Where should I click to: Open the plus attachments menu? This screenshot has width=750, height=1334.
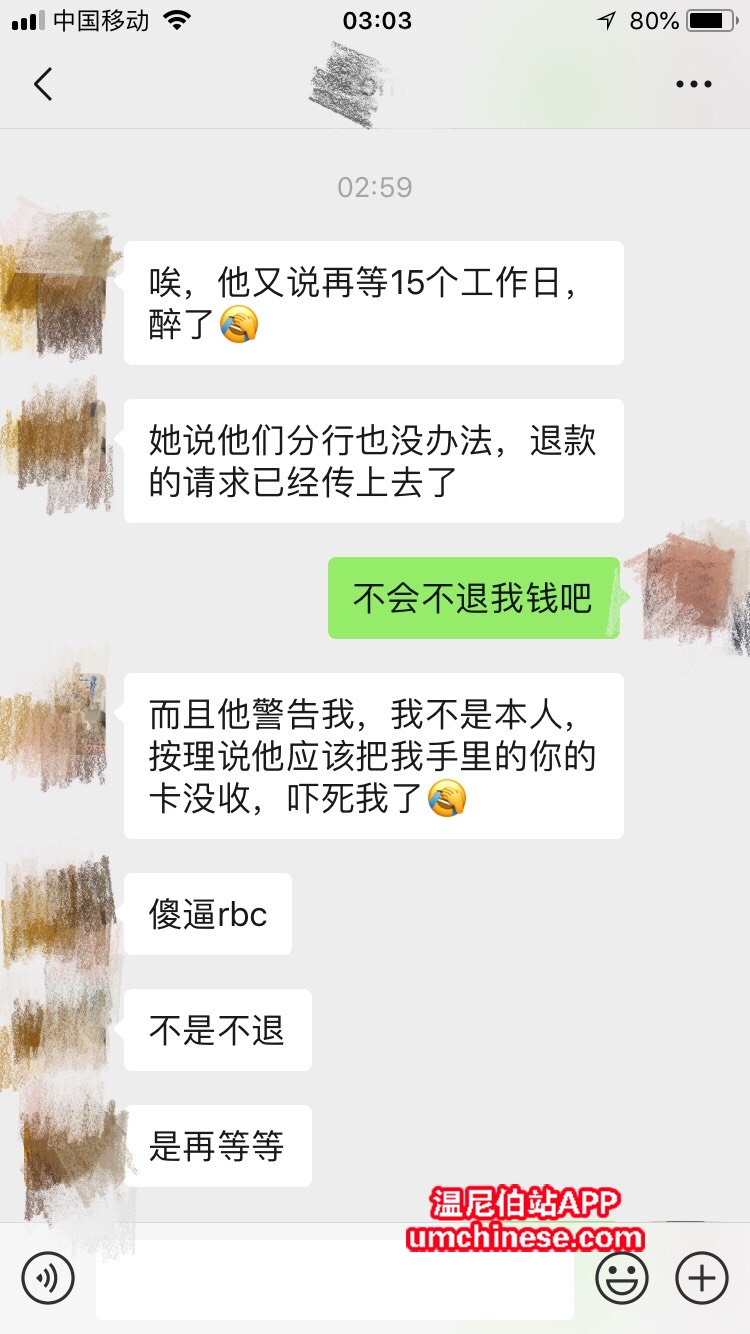pyautogui.click(x=702, y=1278)
